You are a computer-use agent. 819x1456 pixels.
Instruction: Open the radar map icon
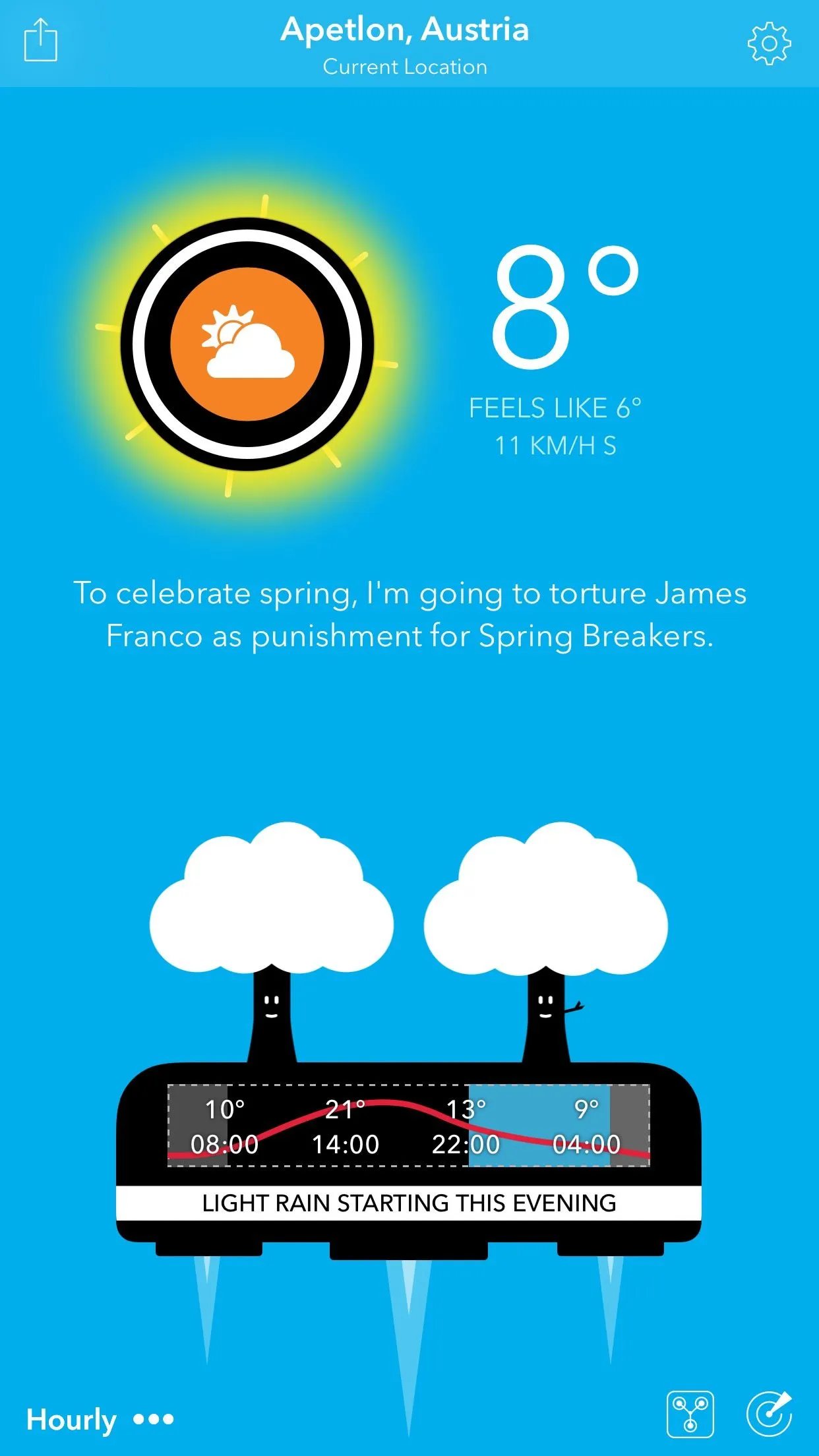pyautogui.click(x=769, y=1414)
